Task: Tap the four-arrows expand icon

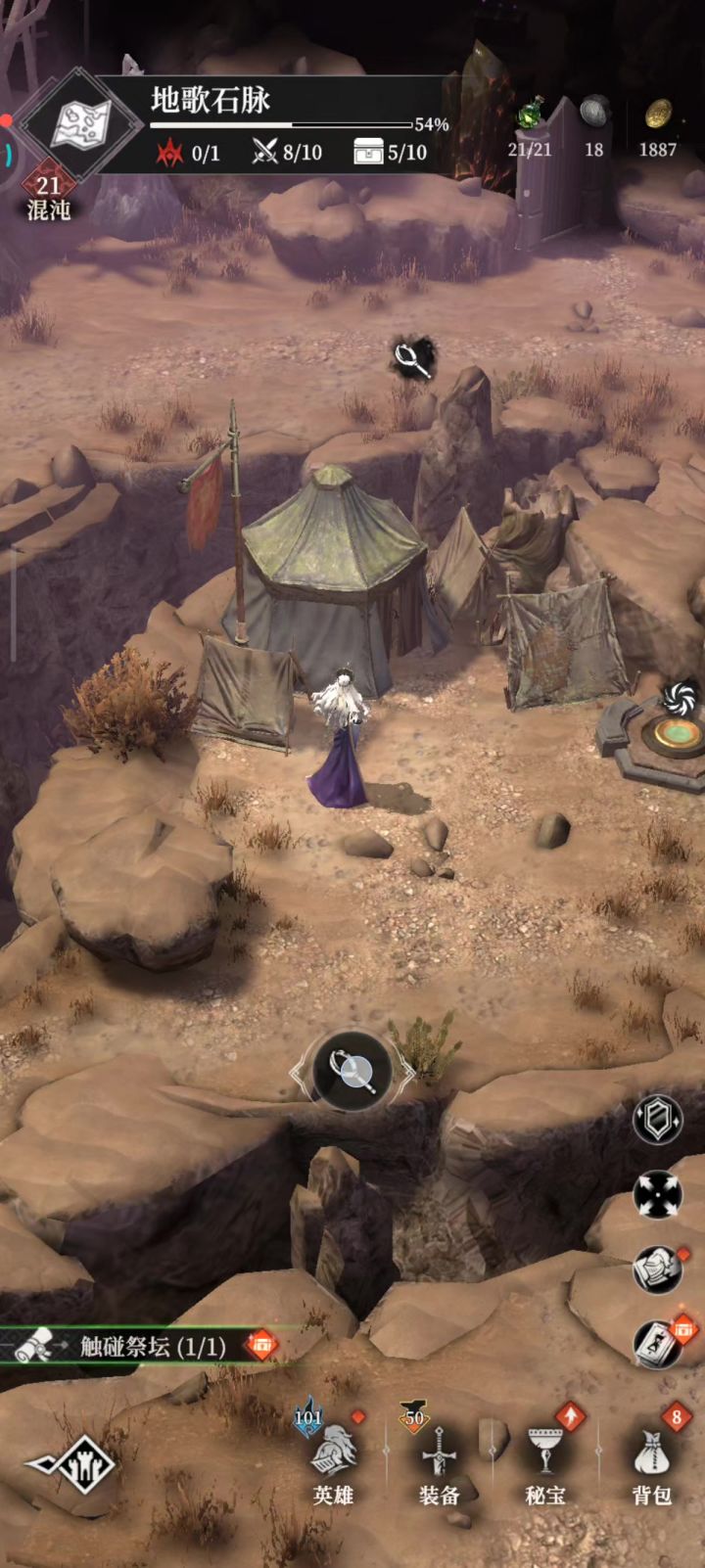Action: click(x=657, y=1195)
